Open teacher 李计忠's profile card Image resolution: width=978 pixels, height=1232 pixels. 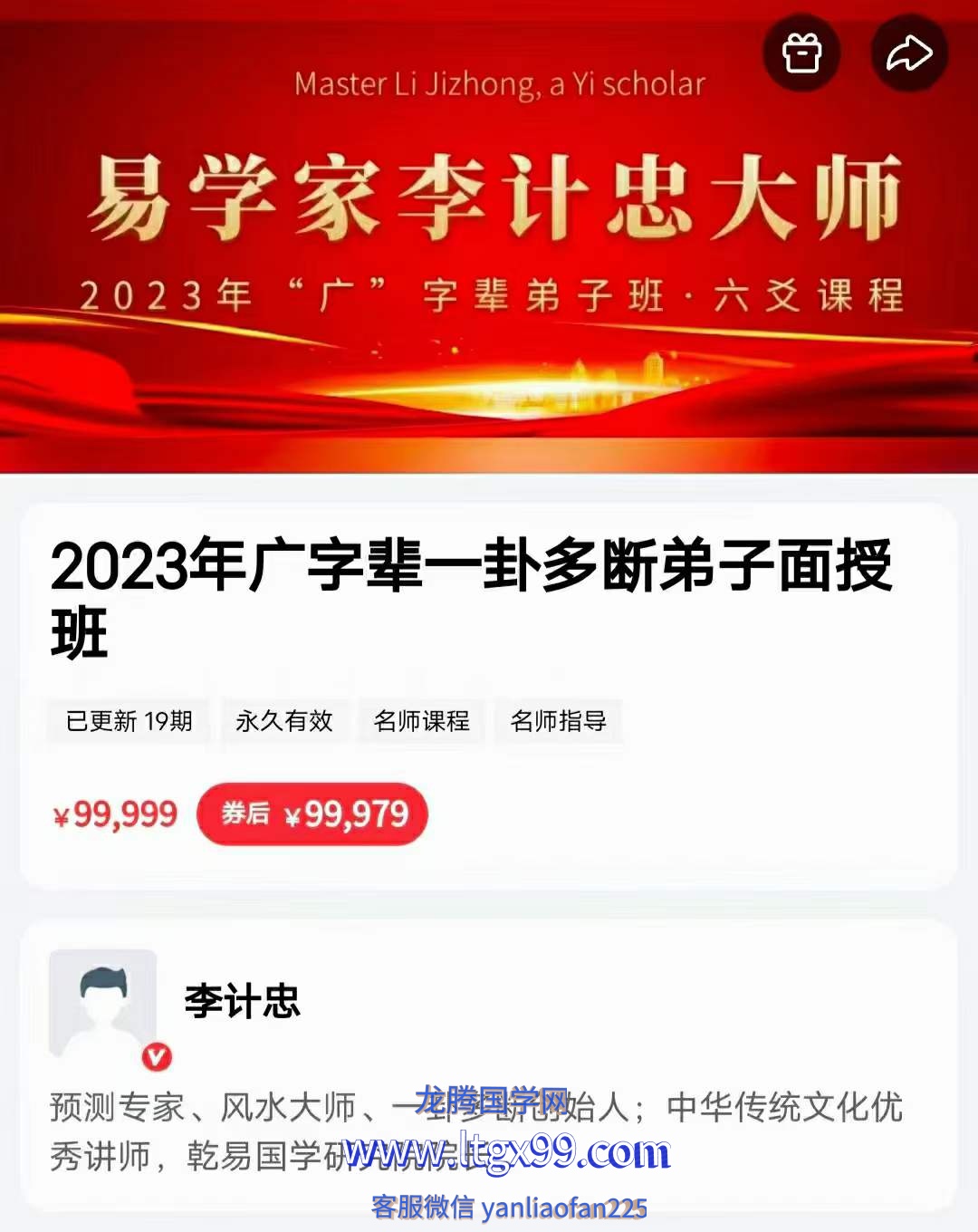tap(242, 1002)
